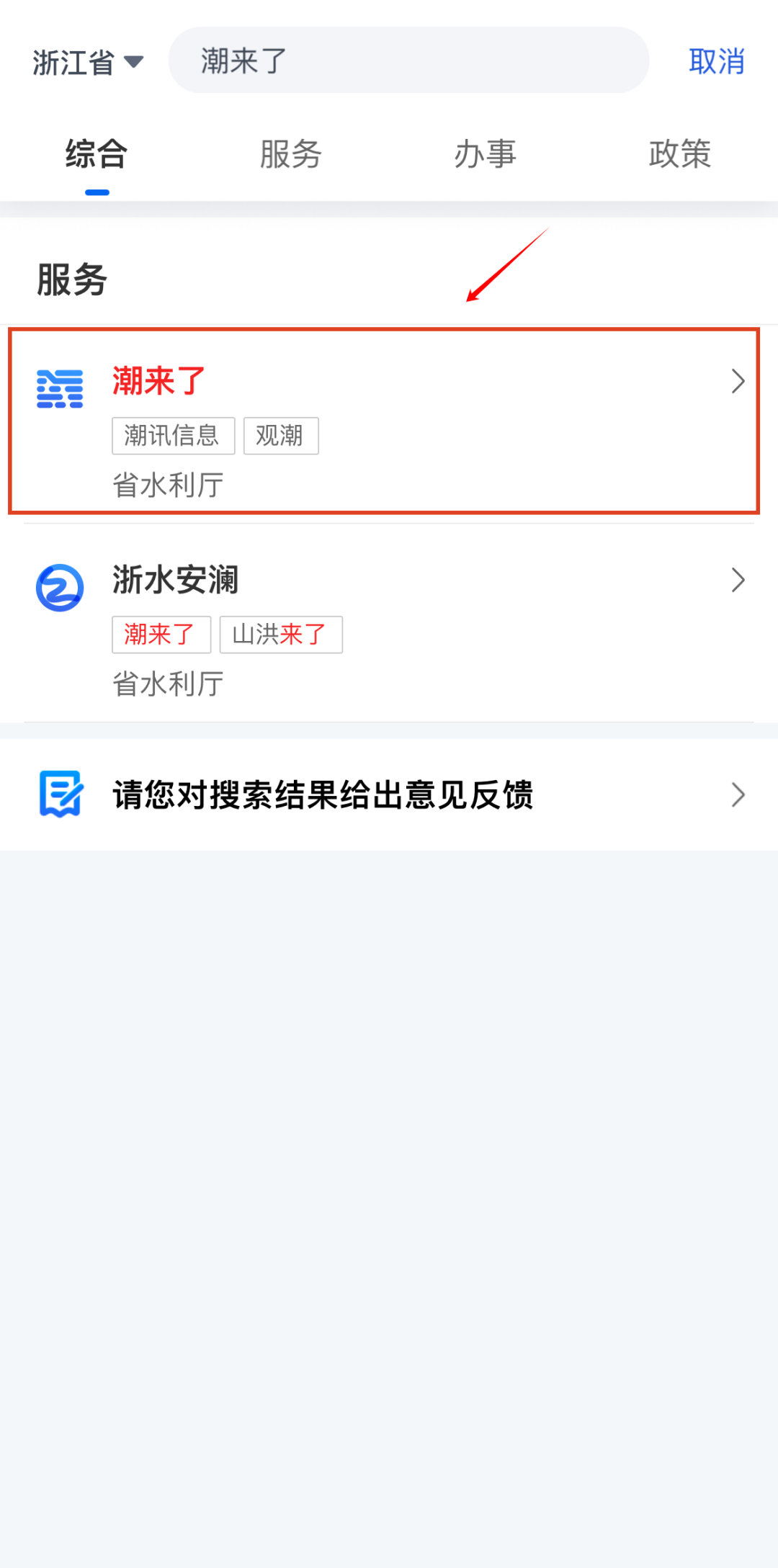Select the 山洪来了 tag under 浙水安澜

pyautogui.click(x=280, y=635)
